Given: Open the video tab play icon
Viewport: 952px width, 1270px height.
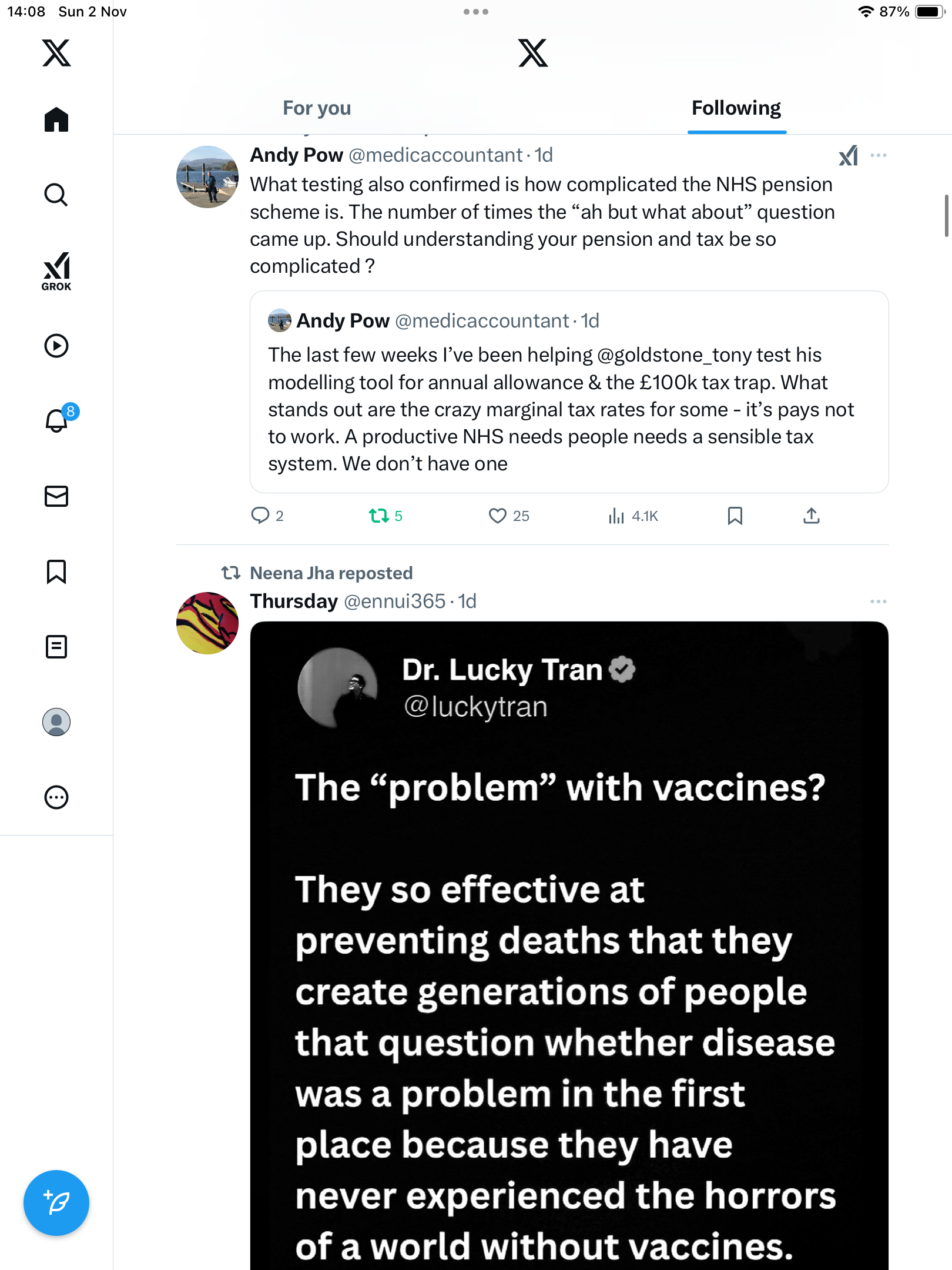Looking at the screenshot, I should 56,346.
